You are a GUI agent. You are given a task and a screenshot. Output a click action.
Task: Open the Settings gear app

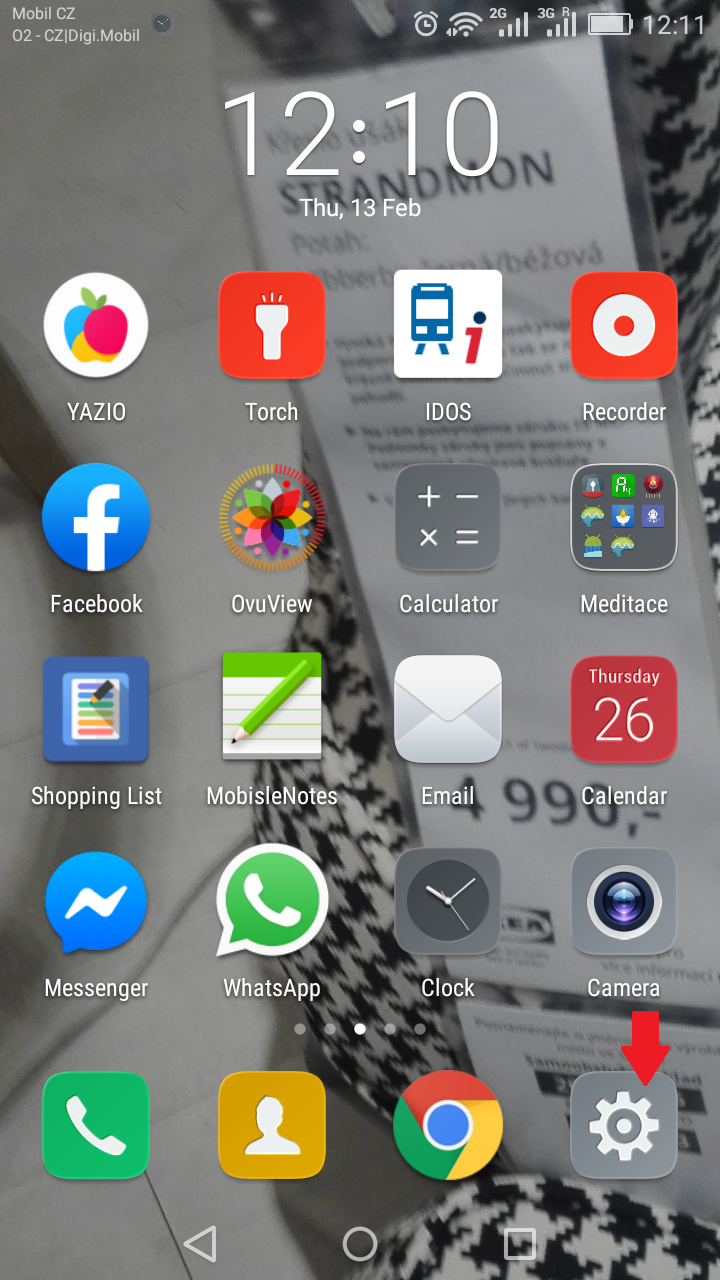click(624, 1126)
